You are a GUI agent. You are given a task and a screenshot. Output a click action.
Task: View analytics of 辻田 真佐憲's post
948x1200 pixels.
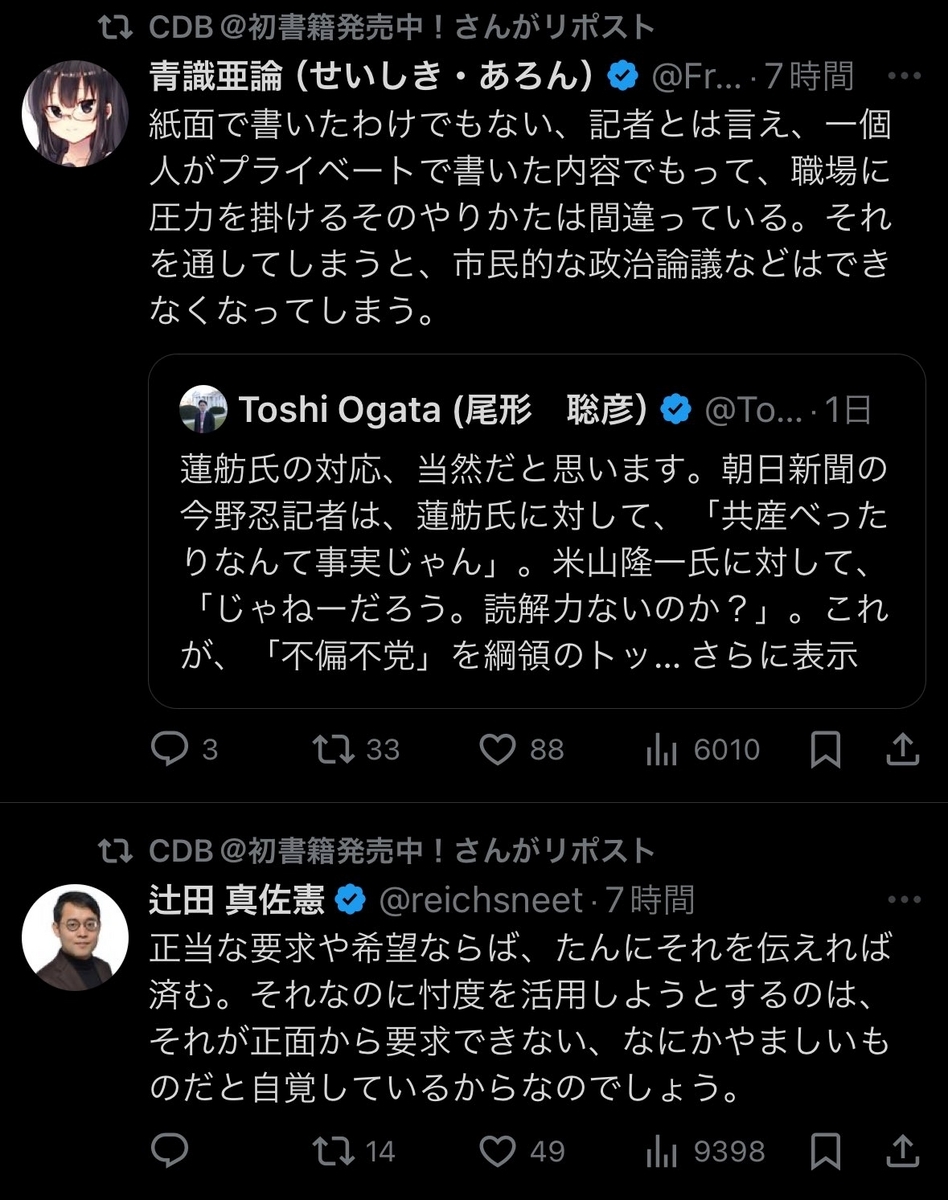(x=660, y=1150)
